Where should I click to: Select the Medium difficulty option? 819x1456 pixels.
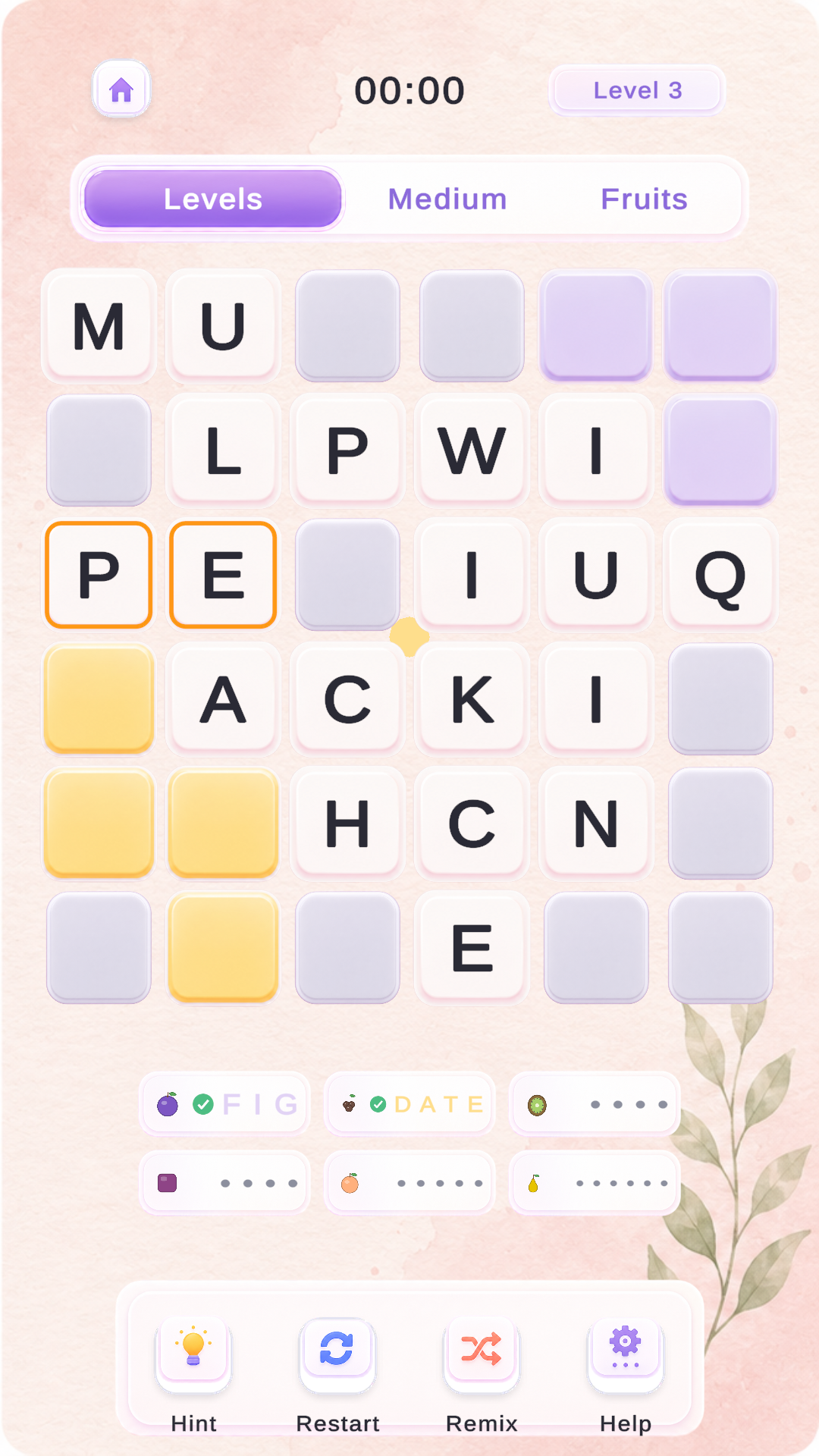coord(447,199)
